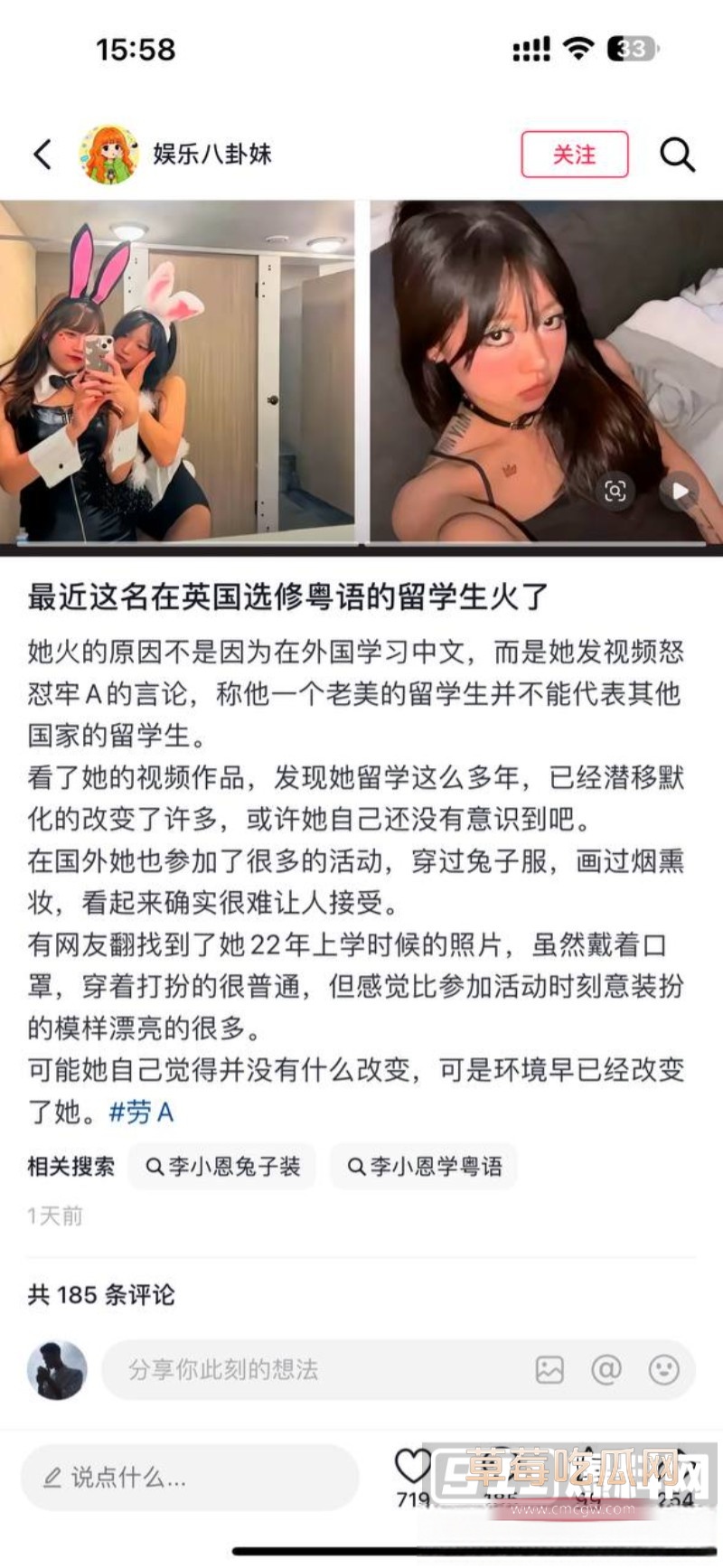Tap the username 娱乐八卦妹
Viewport: 723px width, 1568px height.
211,154
